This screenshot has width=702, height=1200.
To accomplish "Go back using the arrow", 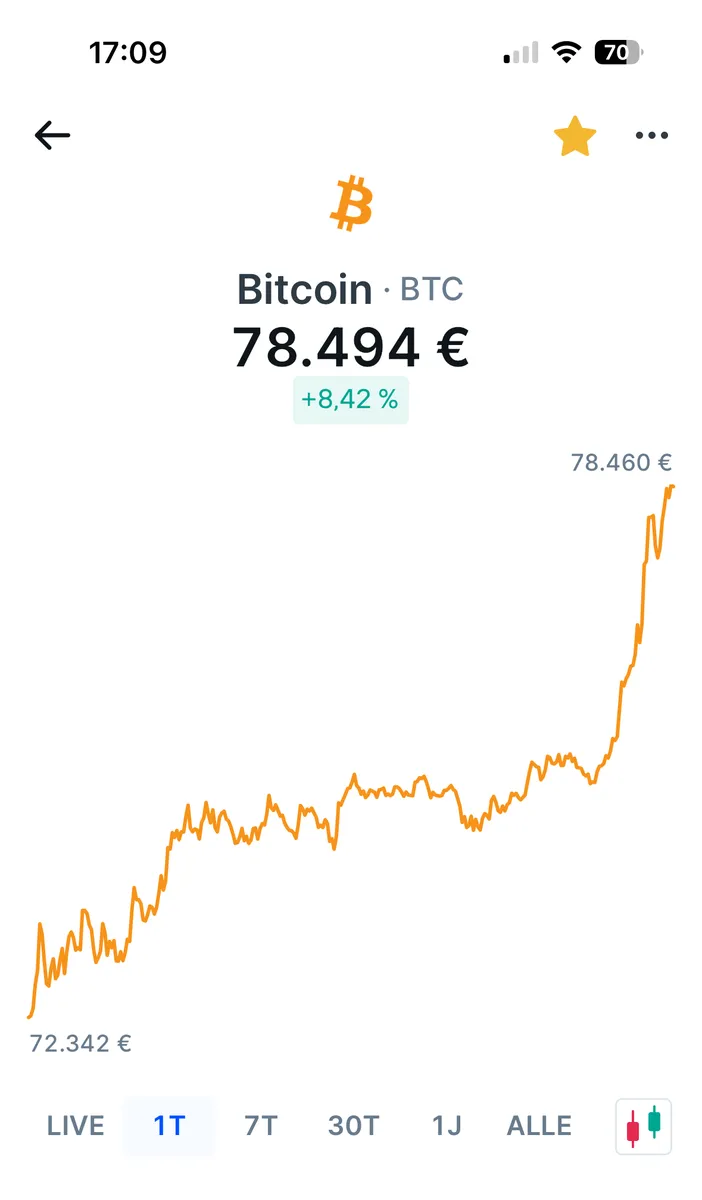I will (52, 135).
